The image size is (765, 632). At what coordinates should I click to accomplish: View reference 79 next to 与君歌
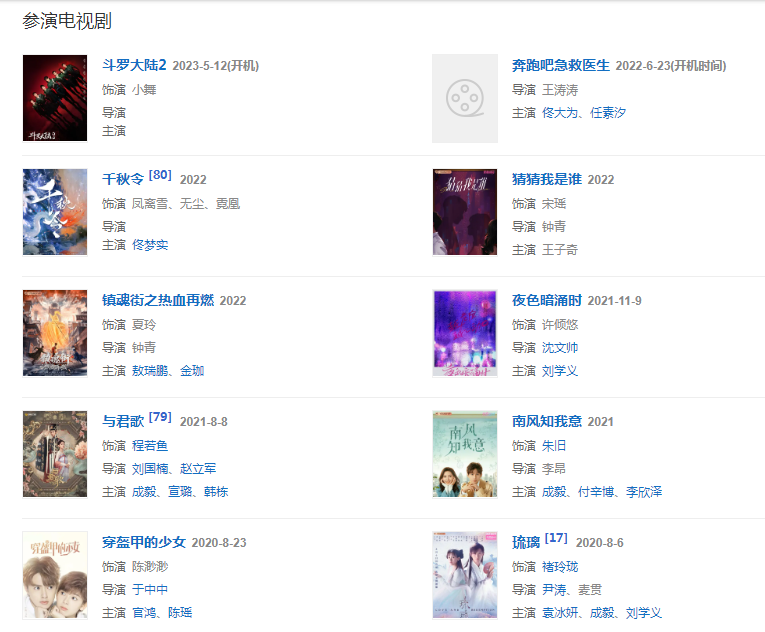point(160,416)
